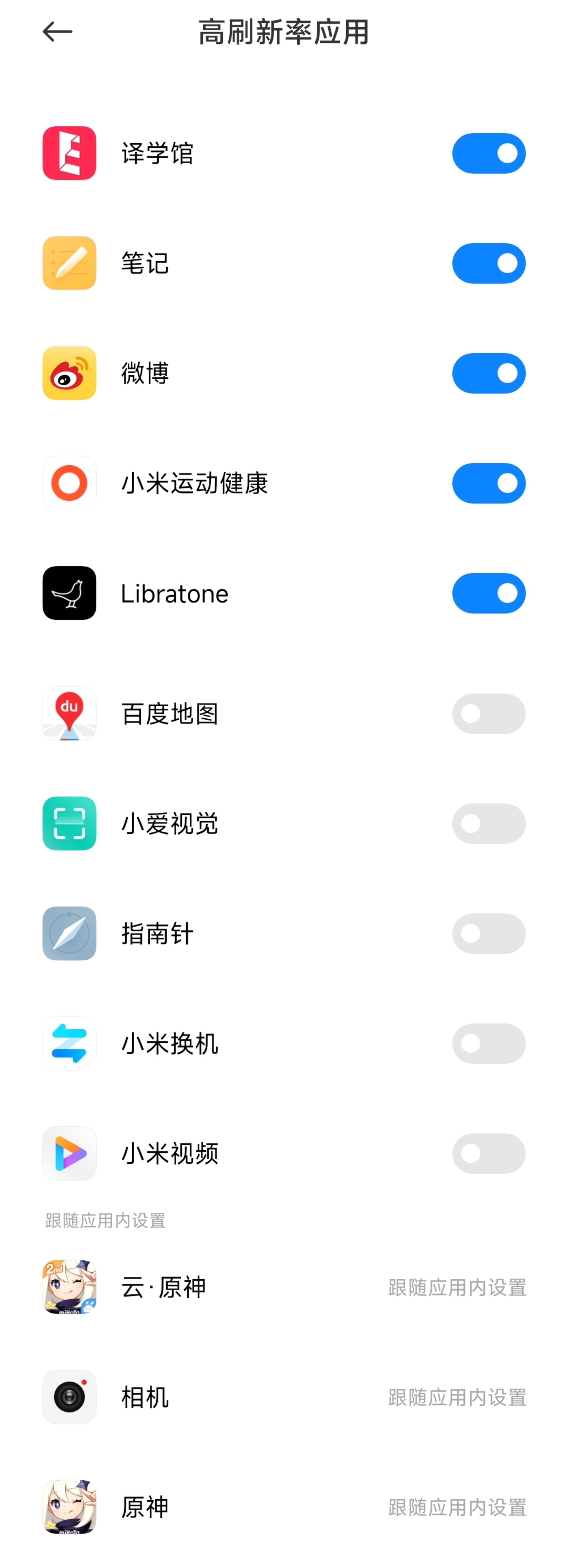This screenshot has width=568, height=1568.
Task: Turn on the 小爱视觉 switch
Action: [x=488, y=823]
